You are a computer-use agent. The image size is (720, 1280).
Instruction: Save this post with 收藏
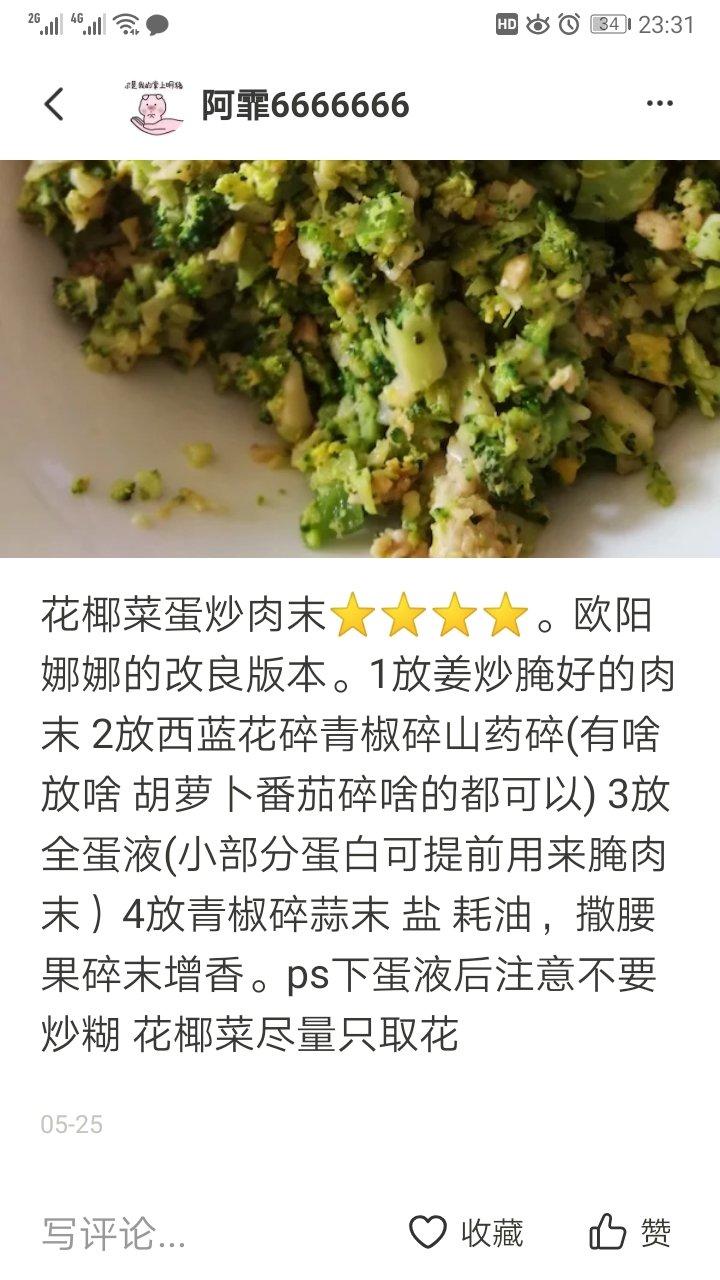[466, 1233]
